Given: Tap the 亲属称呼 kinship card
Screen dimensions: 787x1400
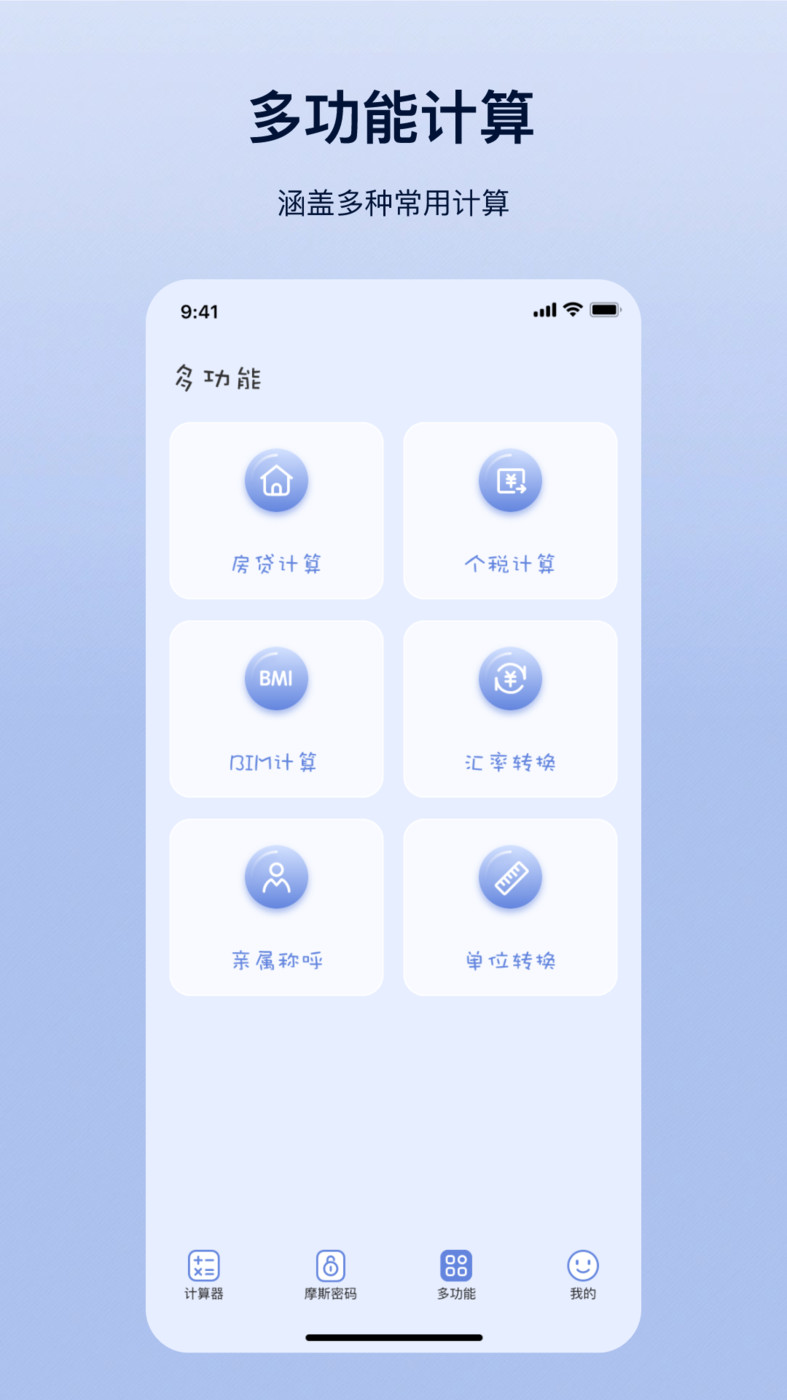Looking at the screenshot, I should coord(276,906).
